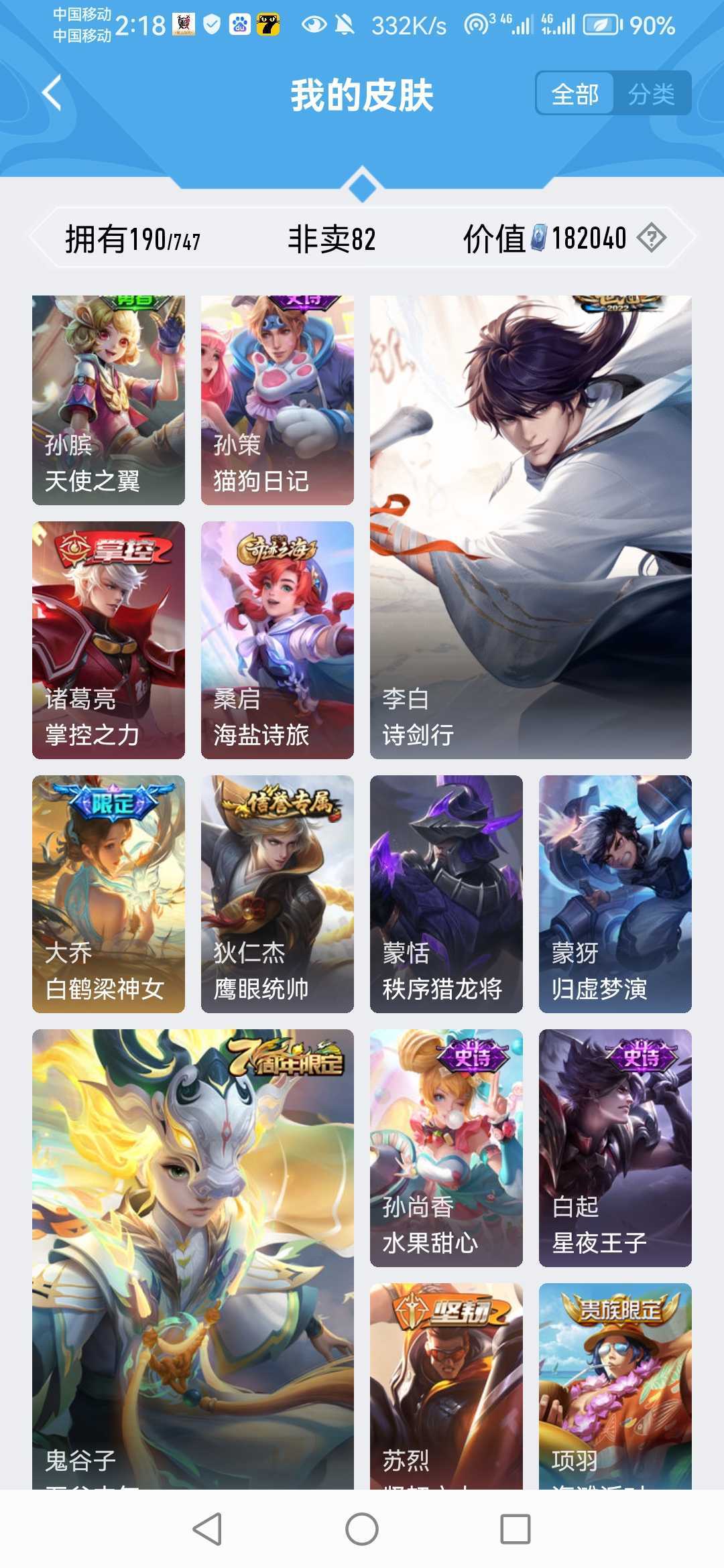This screenshot has width=724, height=1568.
Task: Switch to the 分类 tab
Action: tap(651, 94)
